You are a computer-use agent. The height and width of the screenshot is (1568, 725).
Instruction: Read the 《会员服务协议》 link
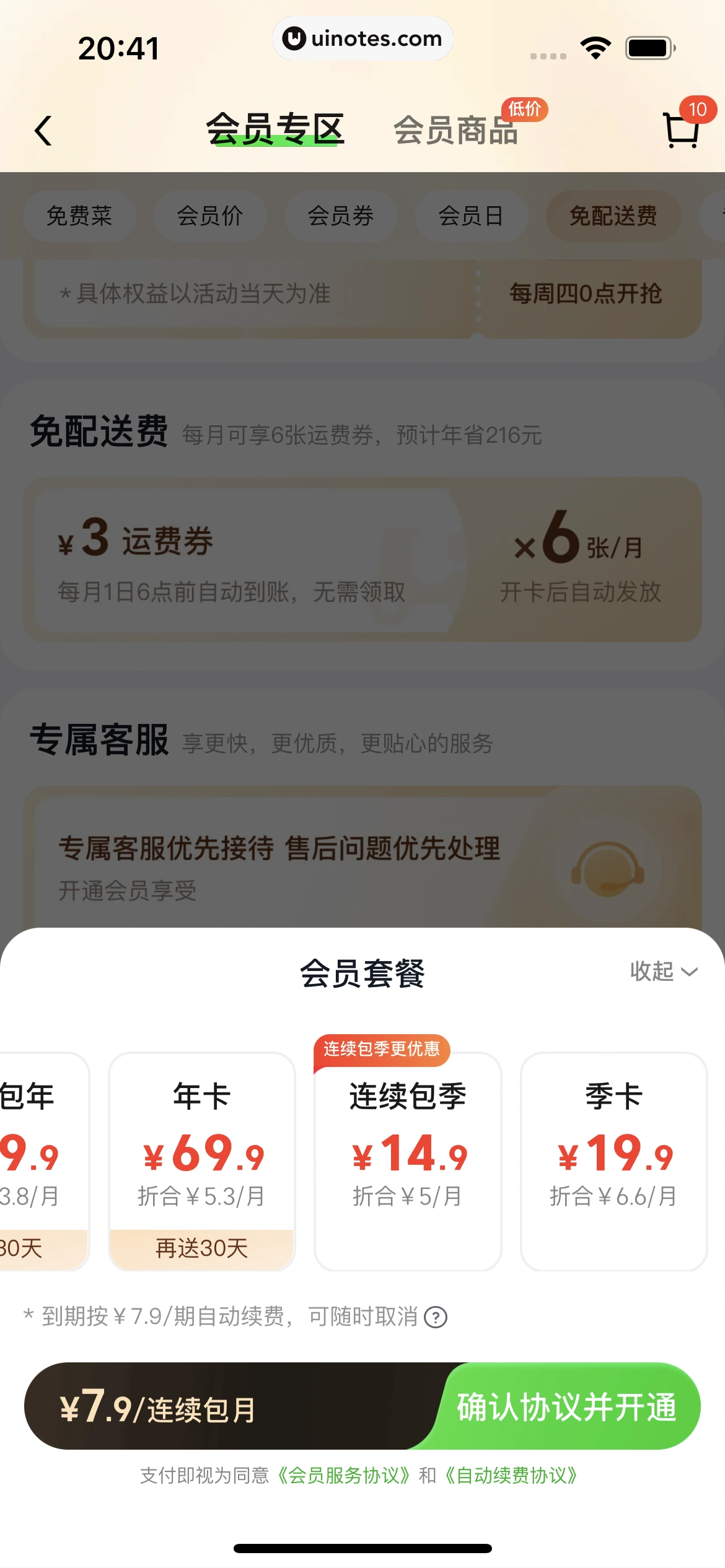pyautogui.click(x=343, y=1476)
